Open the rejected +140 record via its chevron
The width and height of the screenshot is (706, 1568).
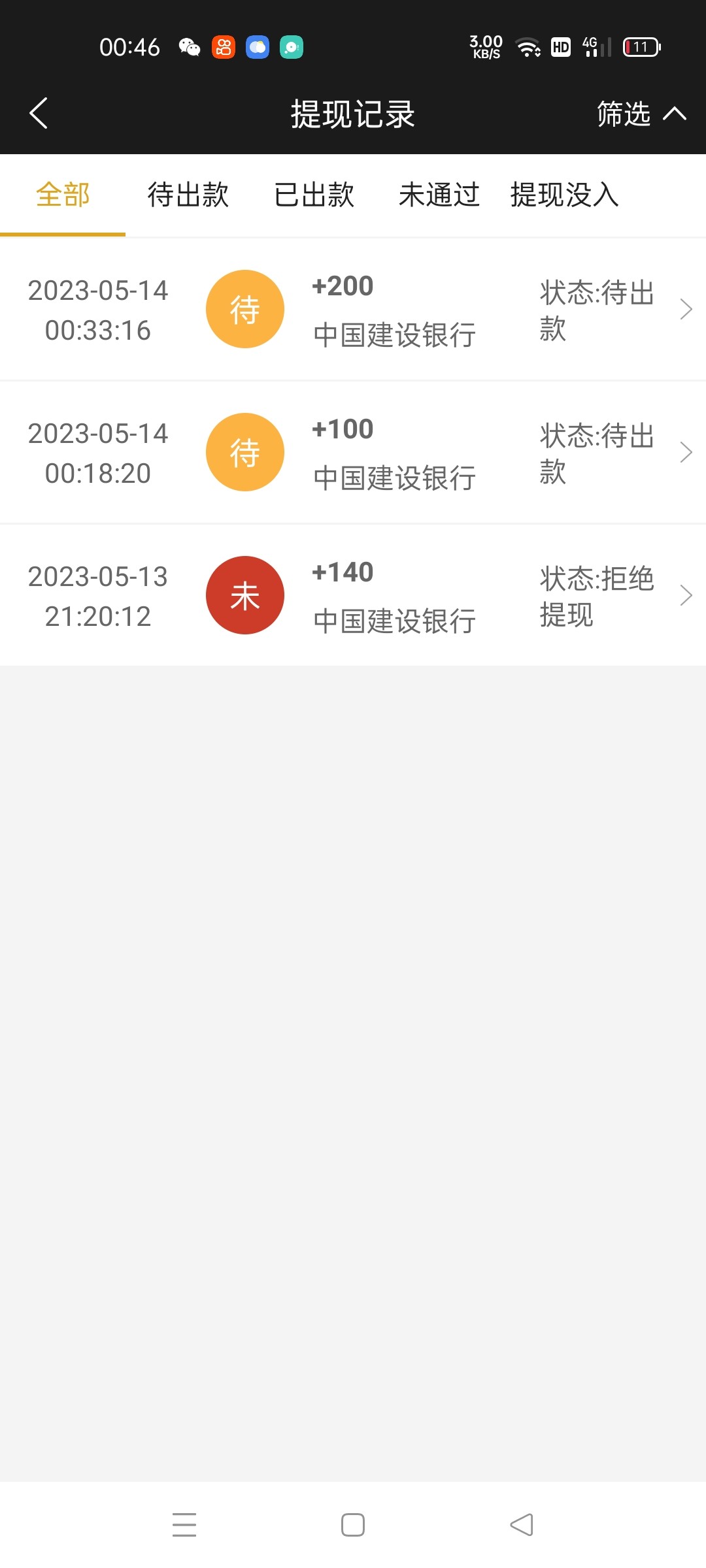tap(686, 595)
